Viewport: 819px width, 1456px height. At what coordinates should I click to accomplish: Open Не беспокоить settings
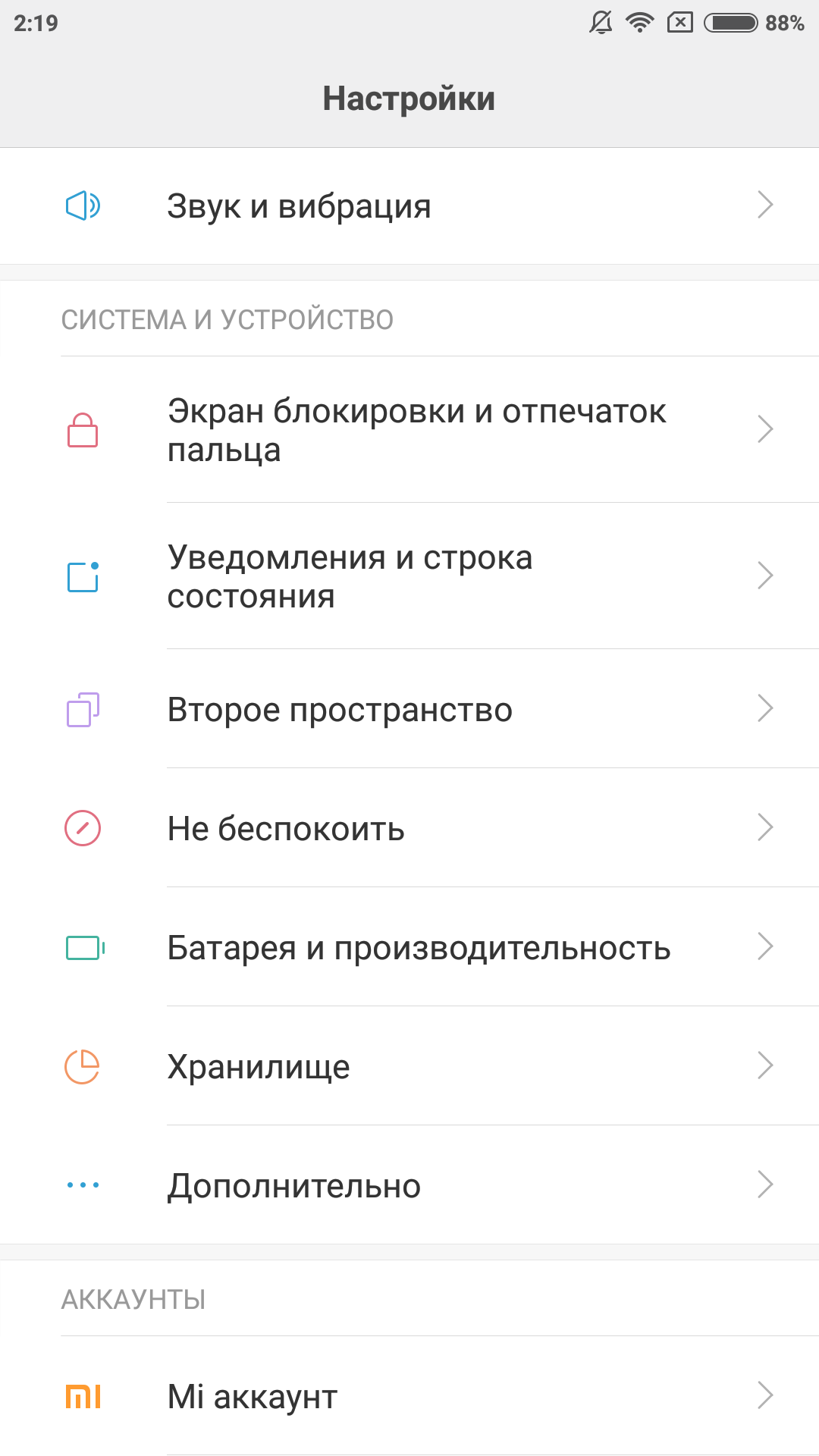pyautogui.click(x=409, y=828)
